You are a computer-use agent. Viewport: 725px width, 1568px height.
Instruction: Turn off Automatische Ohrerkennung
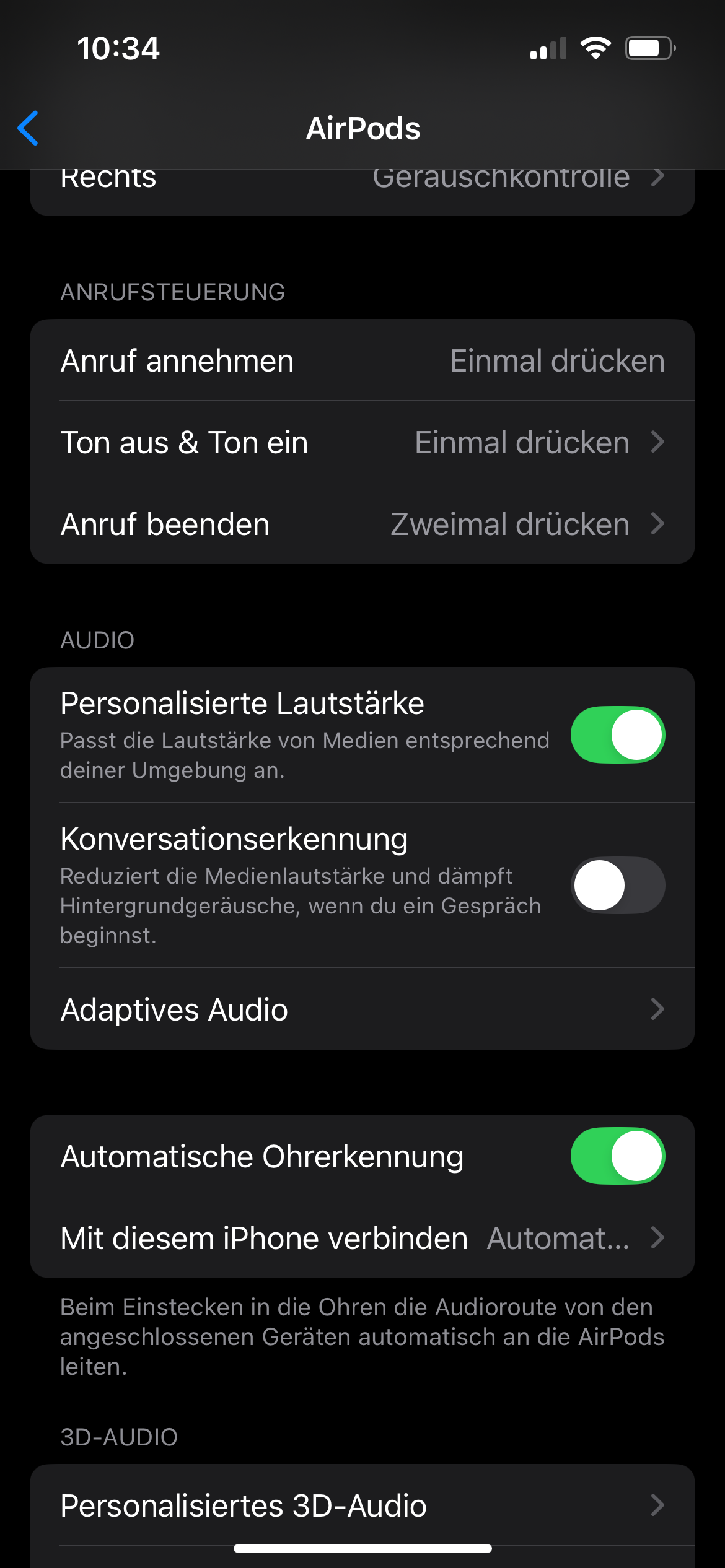click(x=617, y=1156)
